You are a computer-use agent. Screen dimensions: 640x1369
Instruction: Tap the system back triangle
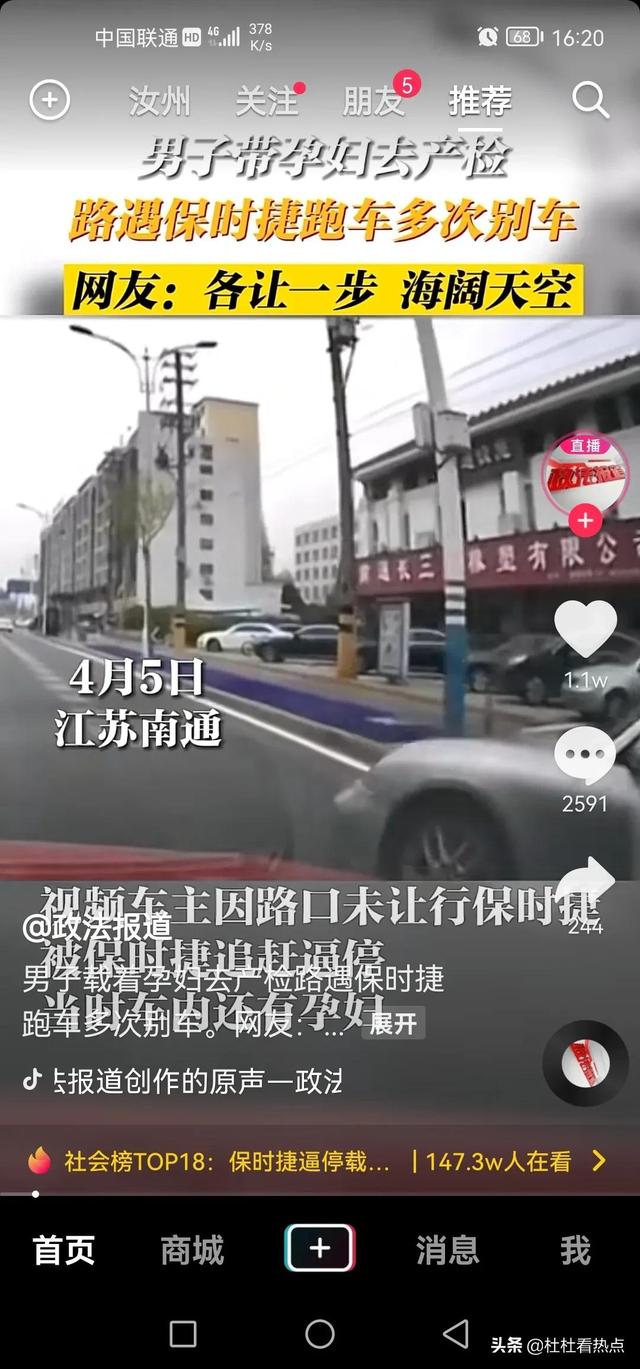pos(456,1333)
